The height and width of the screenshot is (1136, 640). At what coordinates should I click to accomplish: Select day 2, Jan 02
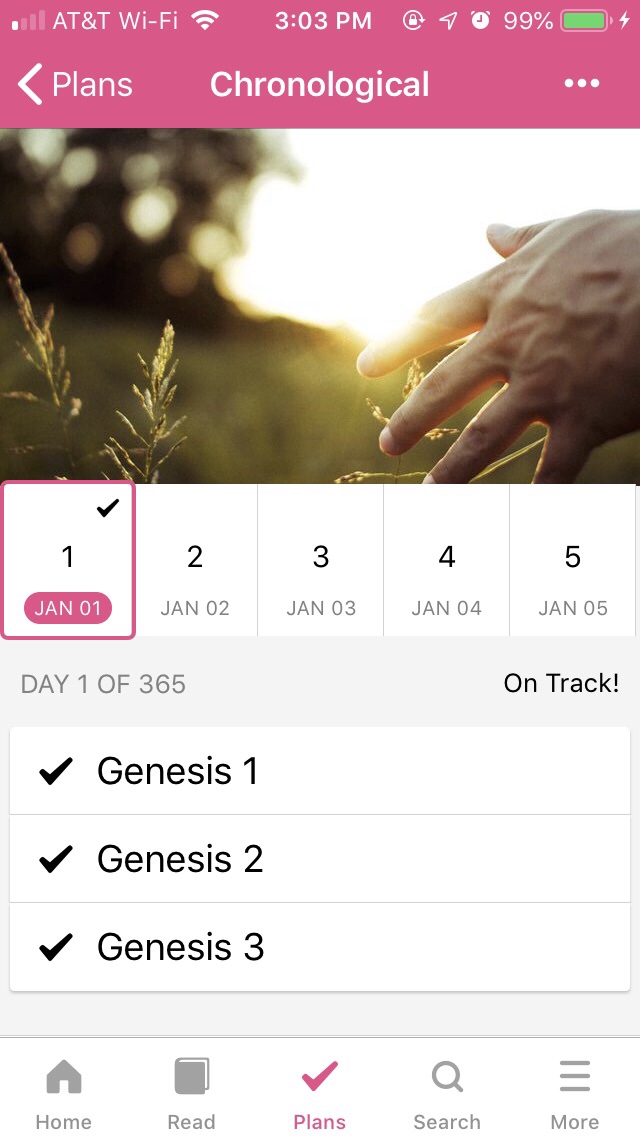195,560
